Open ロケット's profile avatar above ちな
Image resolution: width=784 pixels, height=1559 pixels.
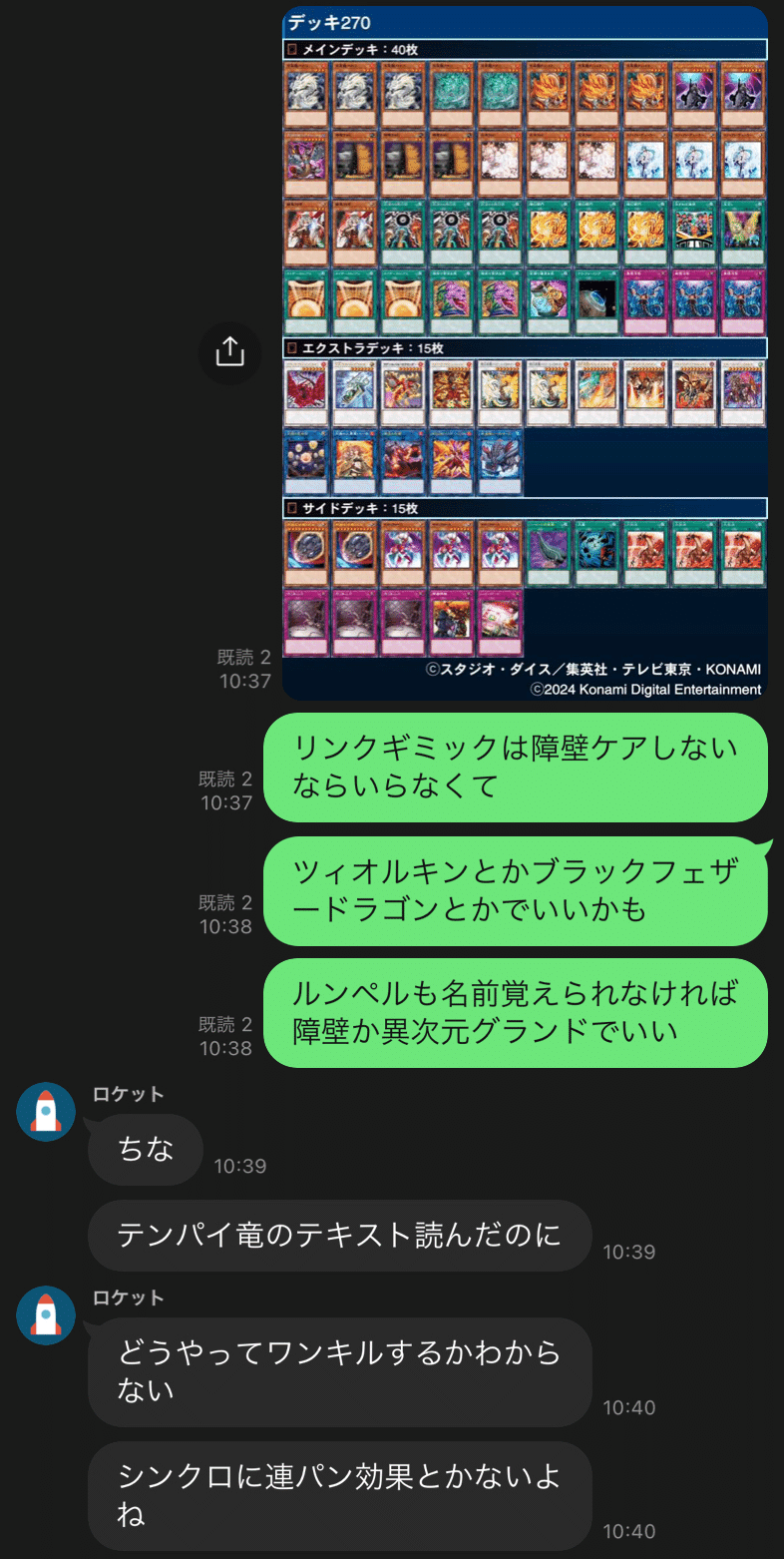(x=46, y=1112)
